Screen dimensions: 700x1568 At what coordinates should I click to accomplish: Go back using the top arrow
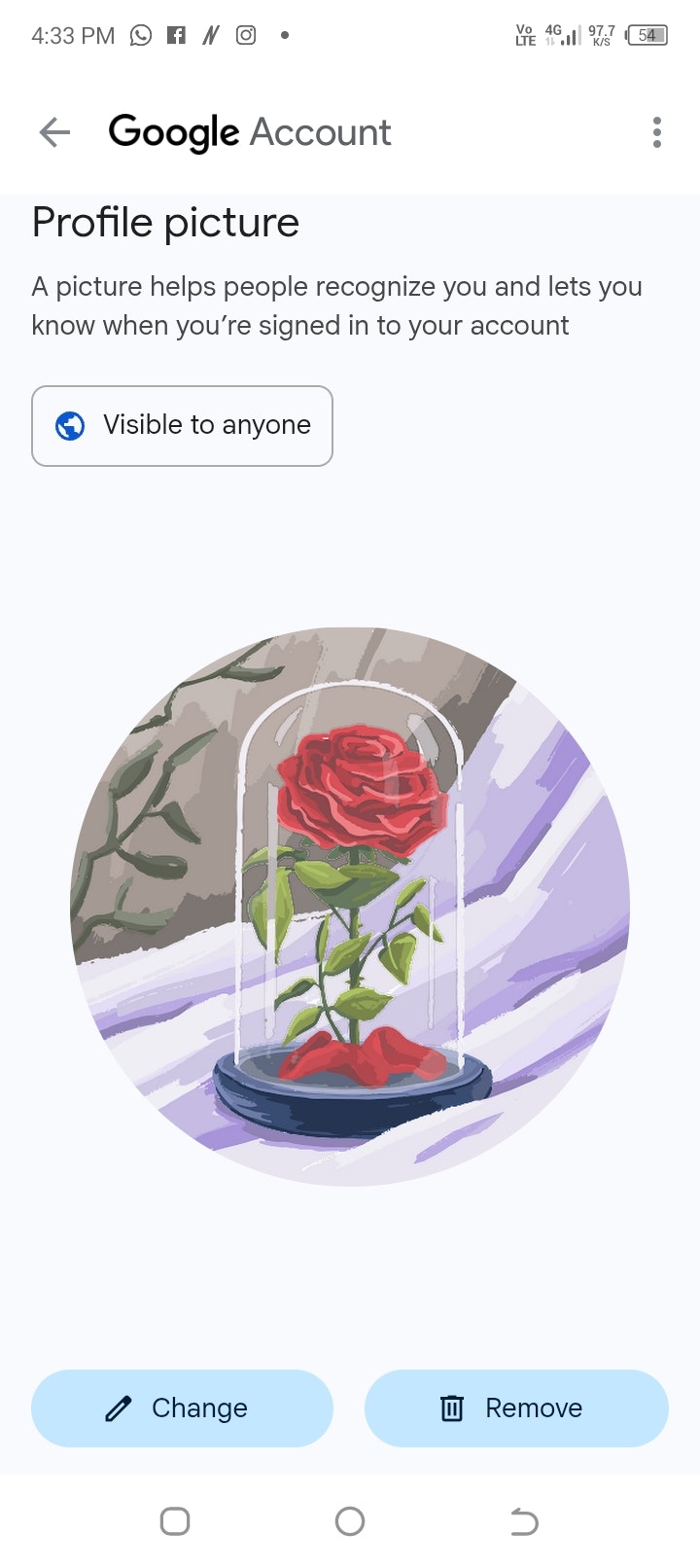pos(55,132)
